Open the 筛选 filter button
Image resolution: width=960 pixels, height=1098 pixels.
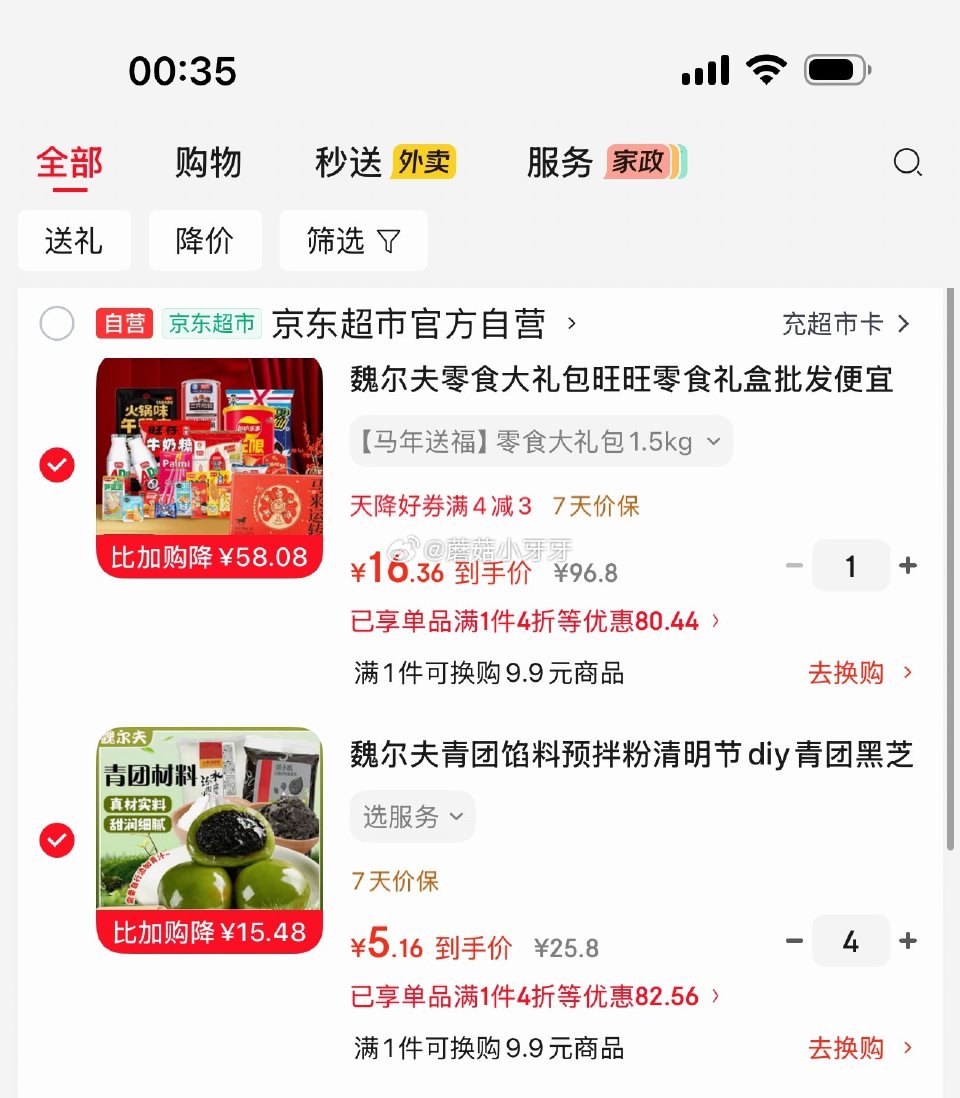point(353,240)
